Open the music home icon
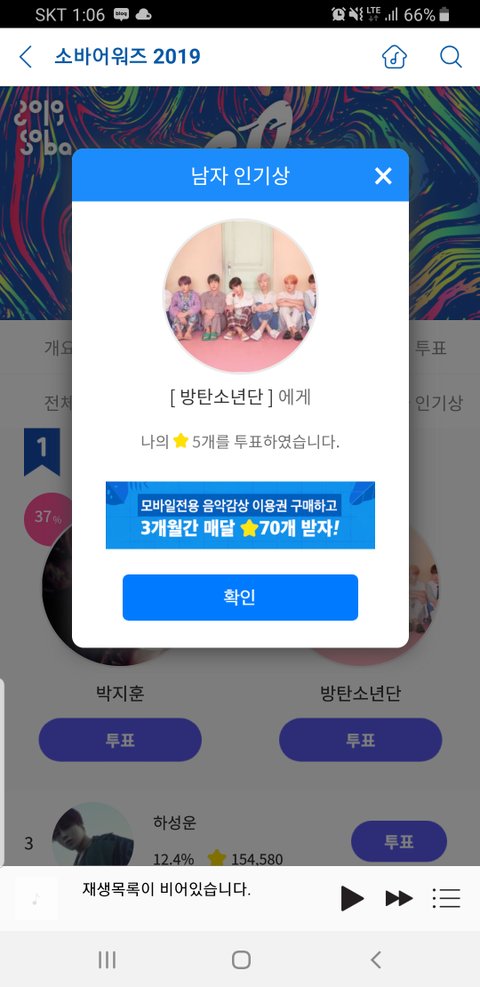480x987 pixels. 394,57
